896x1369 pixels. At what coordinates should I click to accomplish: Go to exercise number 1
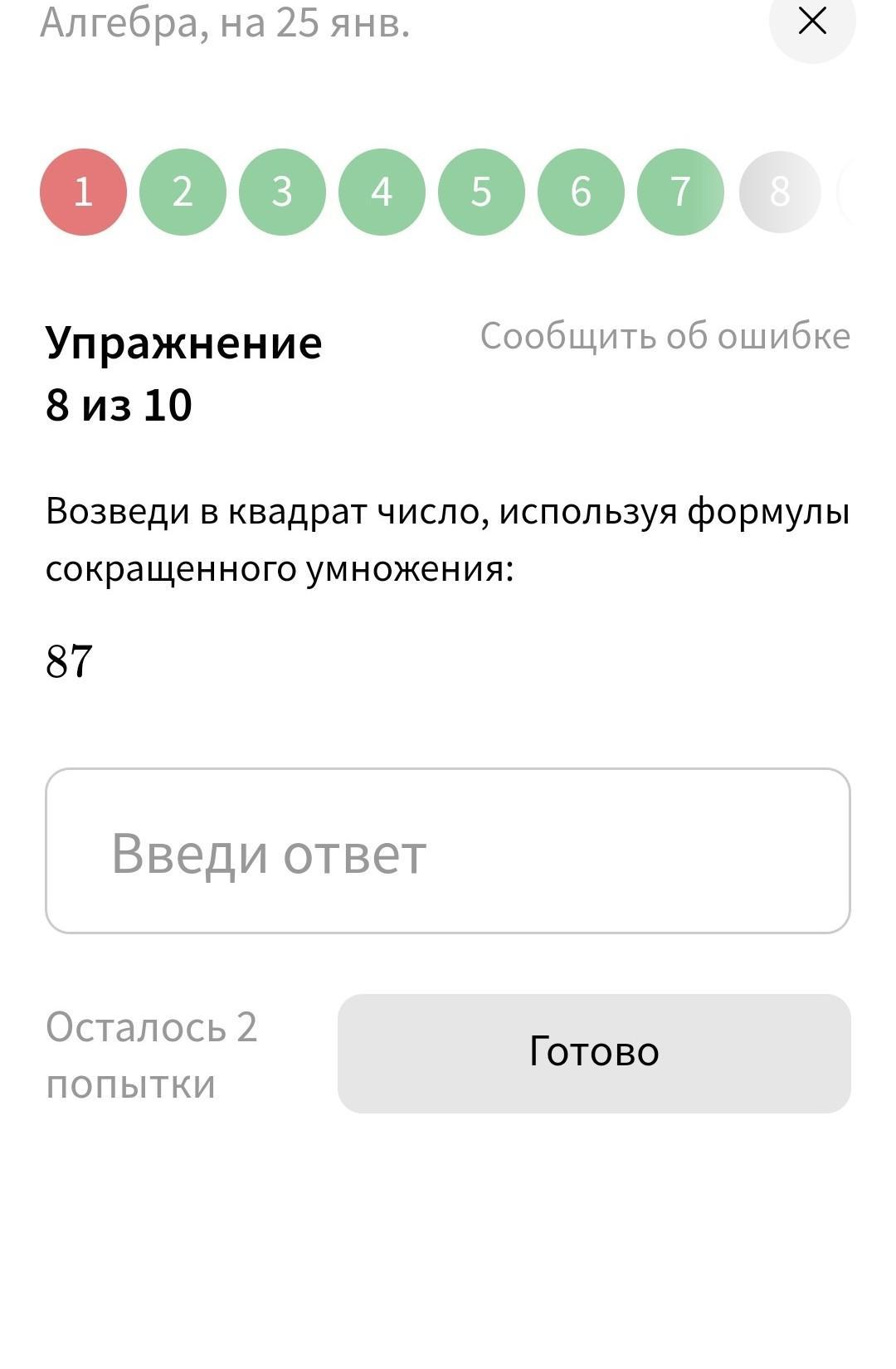click(83, 192)
